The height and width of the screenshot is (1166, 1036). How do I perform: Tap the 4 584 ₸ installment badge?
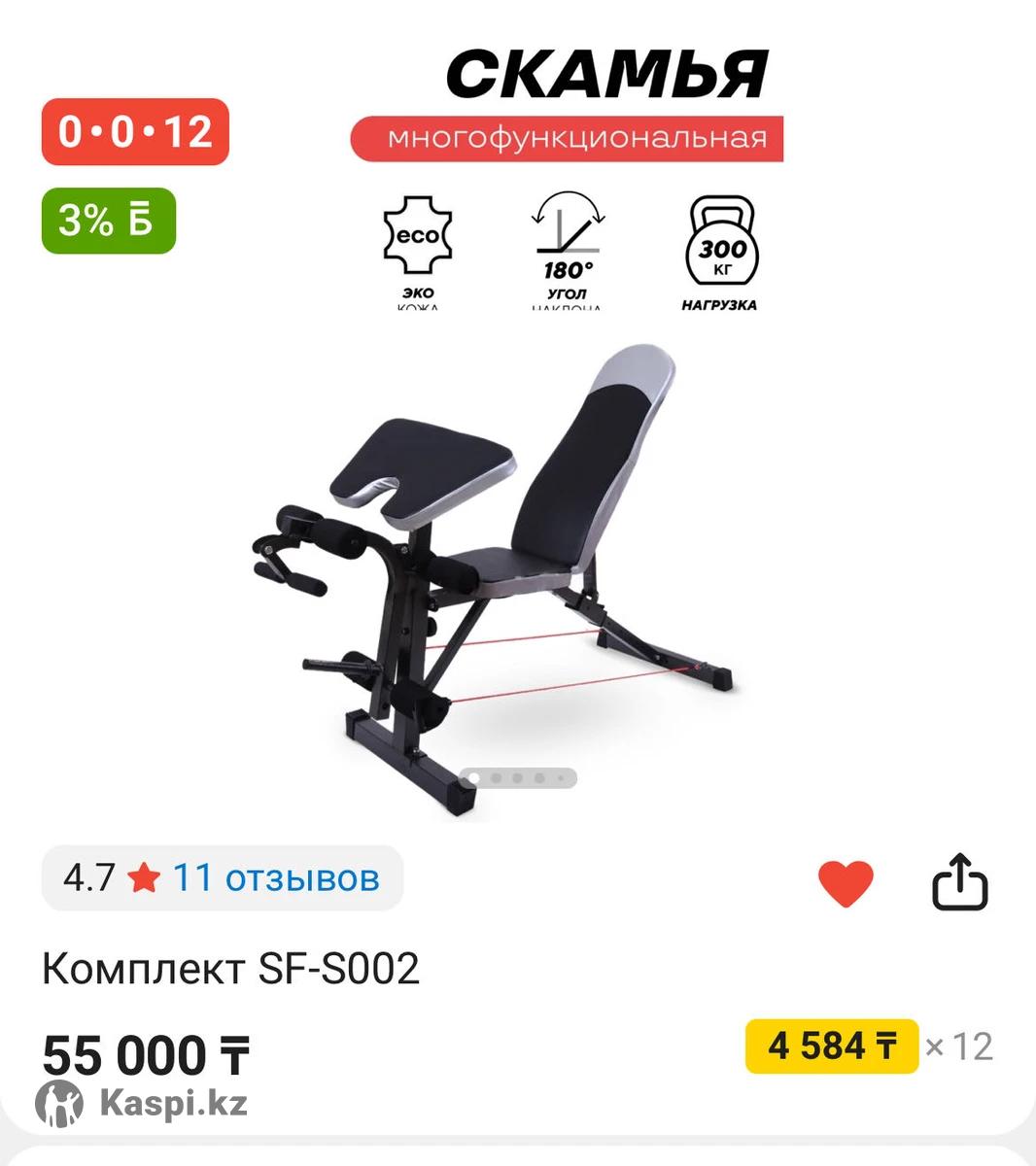pyautogui.click(x=832, y=1046)
